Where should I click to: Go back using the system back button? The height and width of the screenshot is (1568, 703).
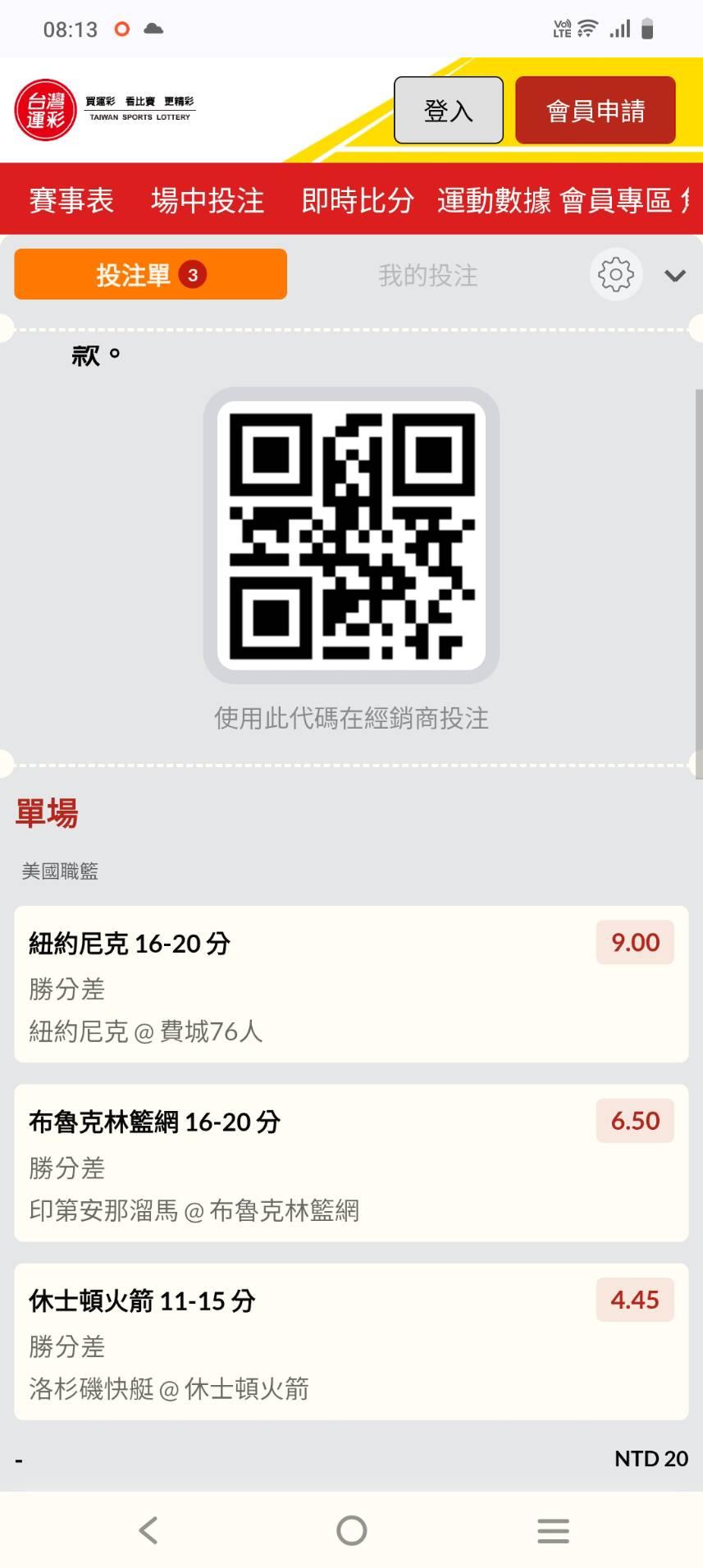[x=148, y=1530]
